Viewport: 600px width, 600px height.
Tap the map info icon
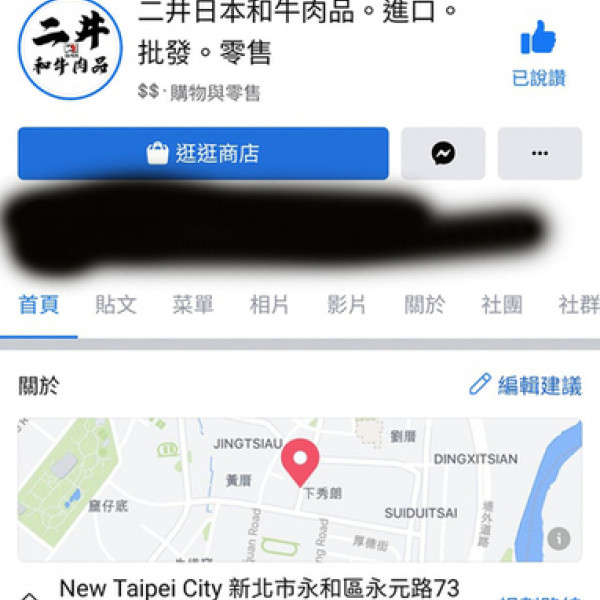point(559,539)
